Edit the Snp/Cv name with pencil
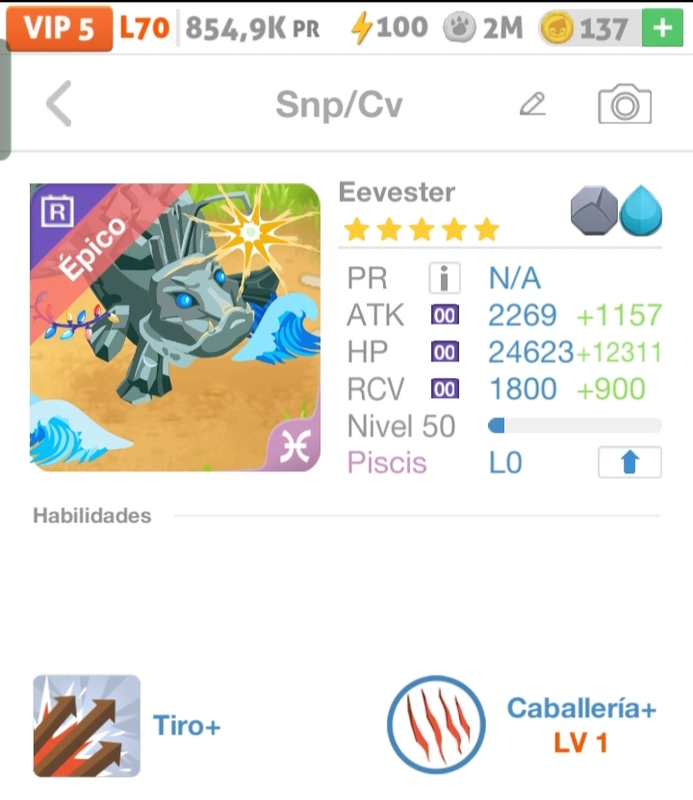 click(x=533, y=104)
